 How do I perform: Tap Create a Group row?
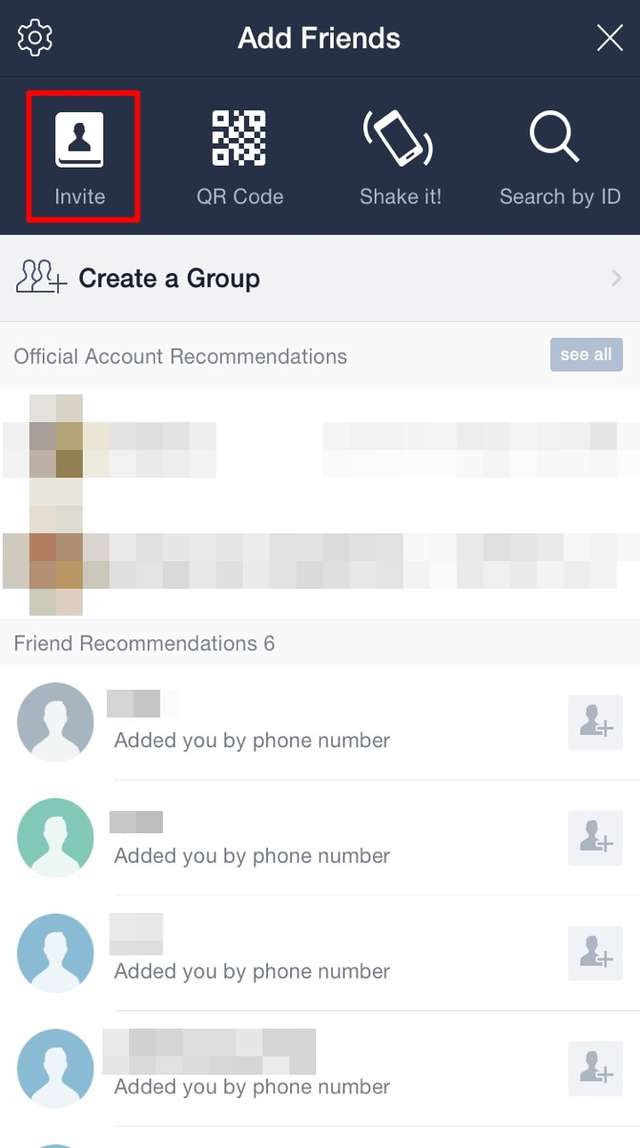320,278
